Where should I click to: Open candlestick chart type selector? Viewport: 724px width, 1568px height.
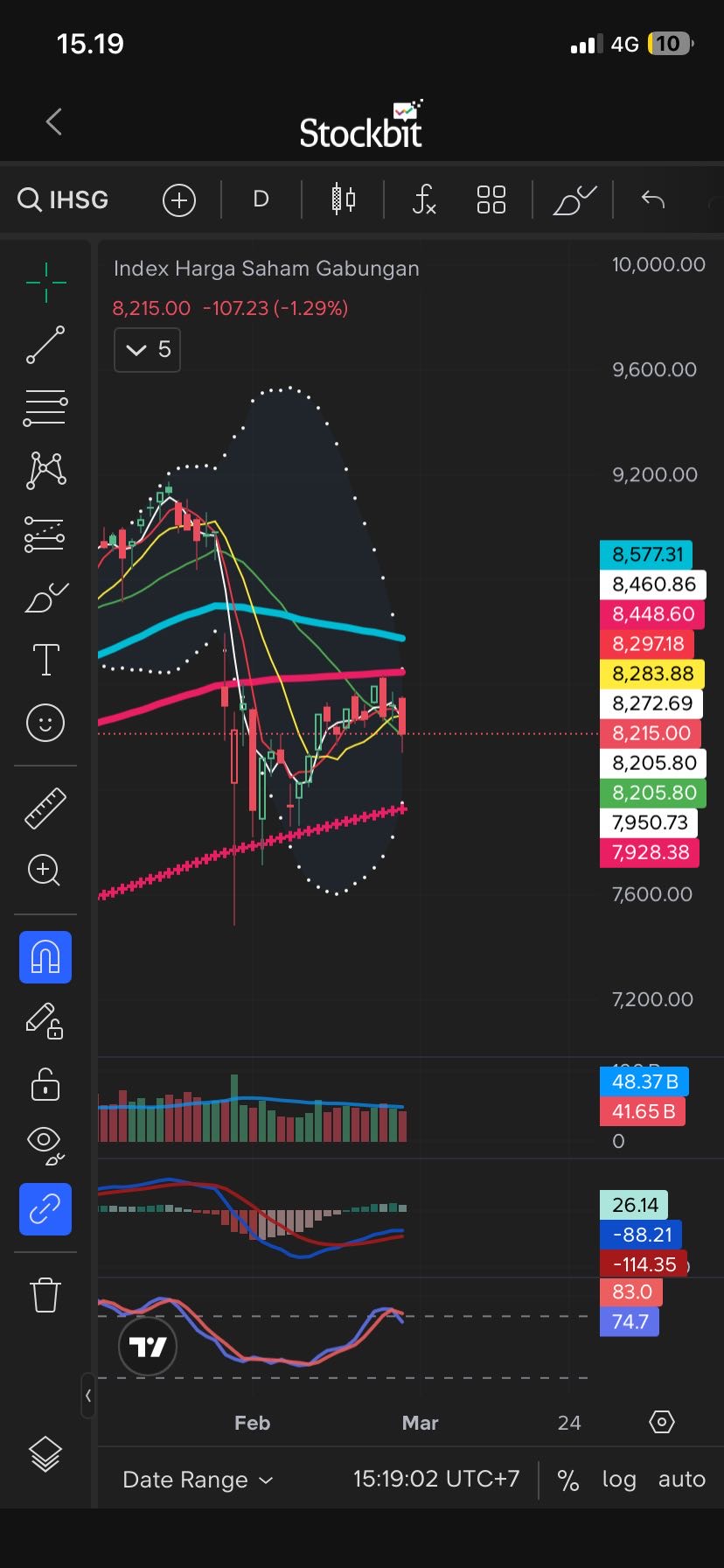click(344, 199)
